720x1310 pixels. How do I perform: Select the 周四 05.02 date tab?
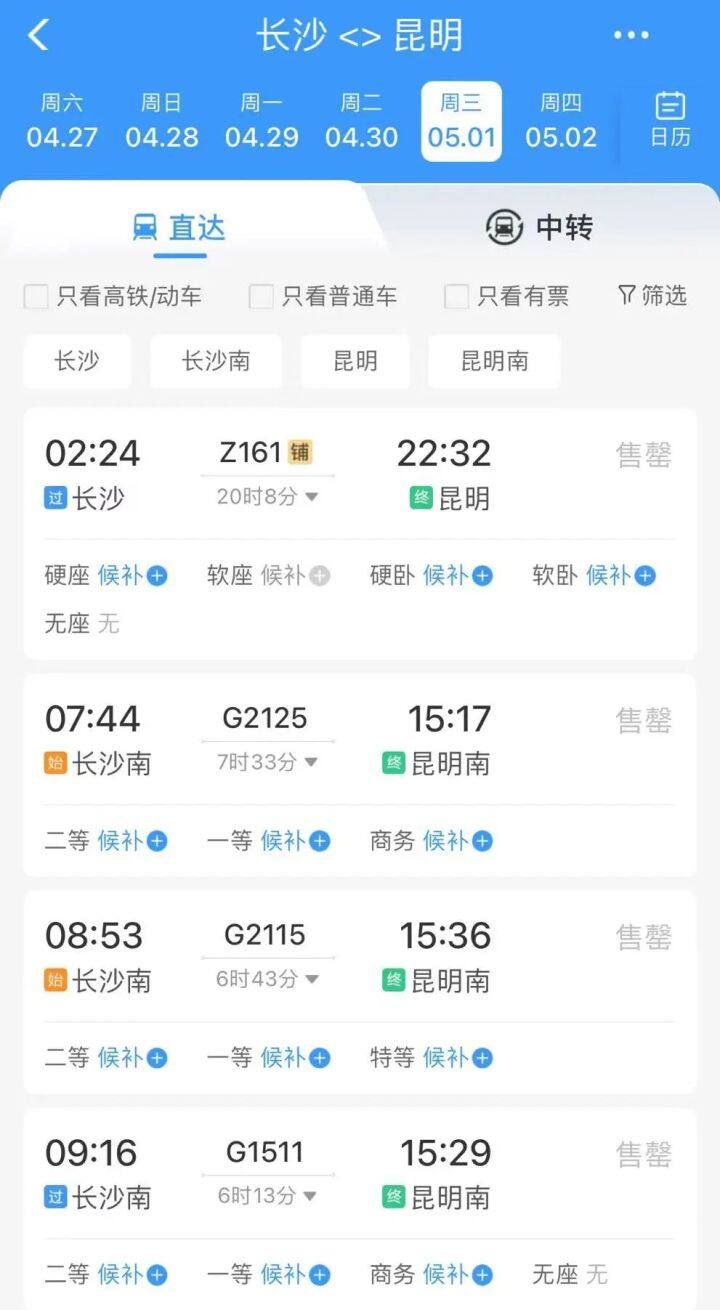(x=561, y=119)
